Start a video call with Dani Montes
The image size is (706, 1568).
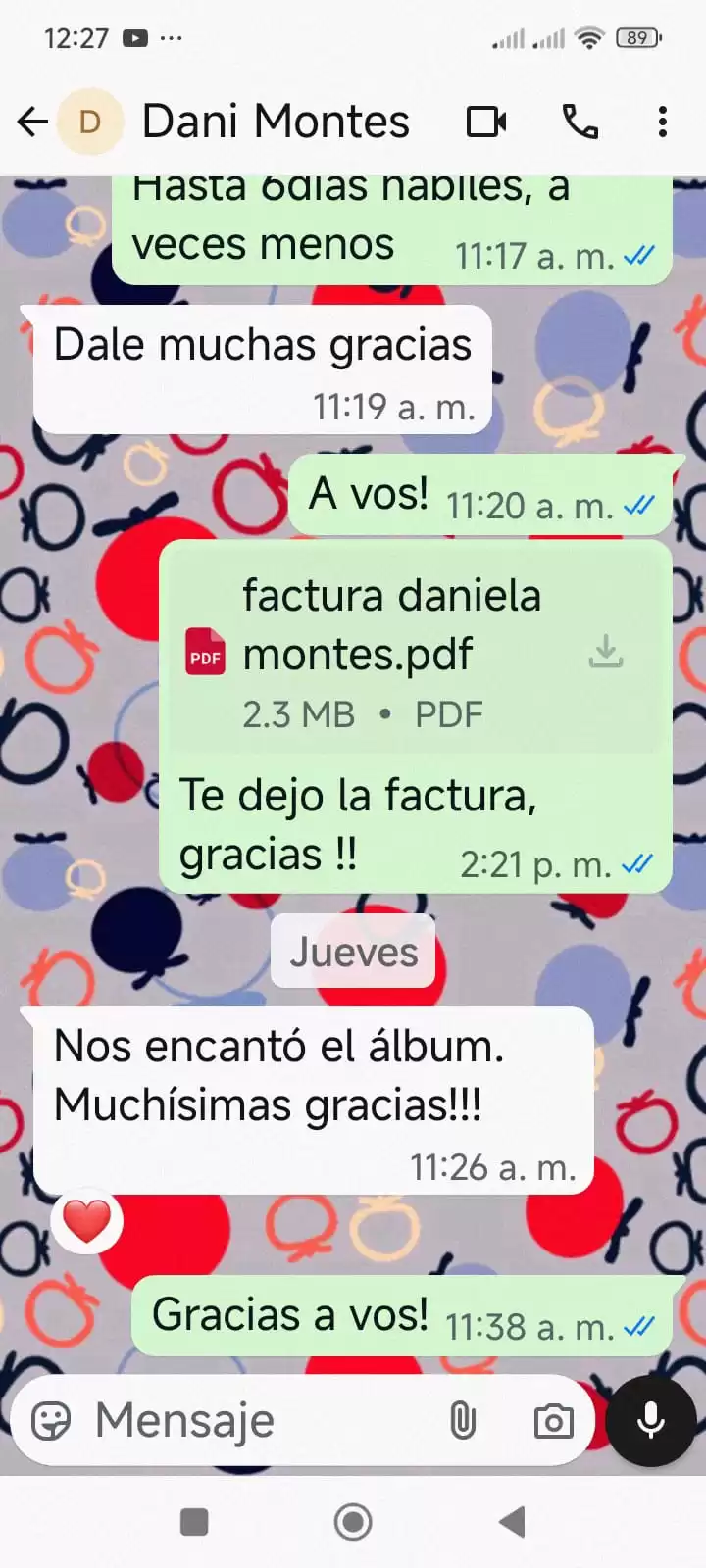click(x=485, y=121)
